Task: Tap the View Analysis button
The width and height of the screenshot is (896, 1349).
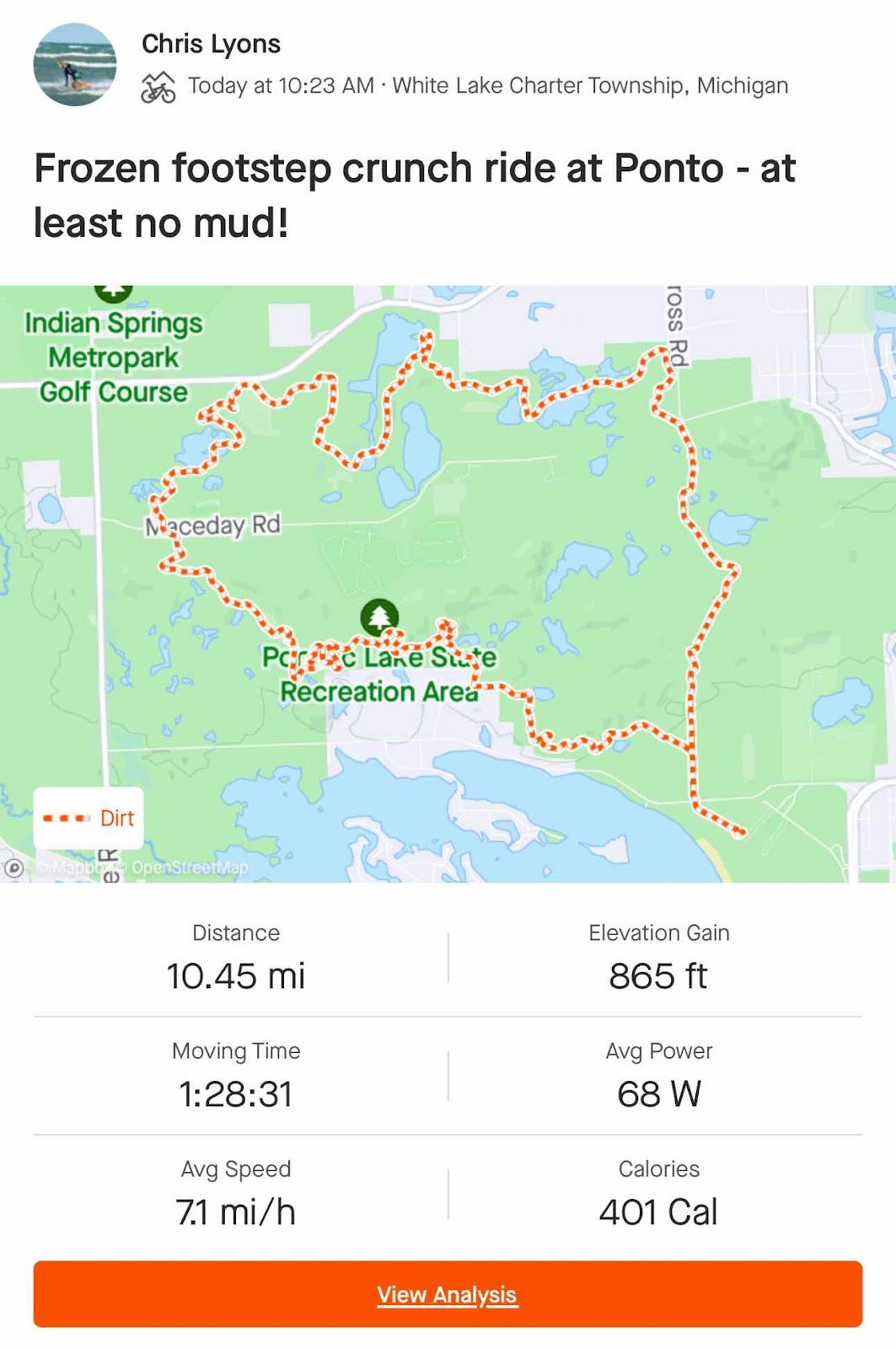Action: point(448,1294)
